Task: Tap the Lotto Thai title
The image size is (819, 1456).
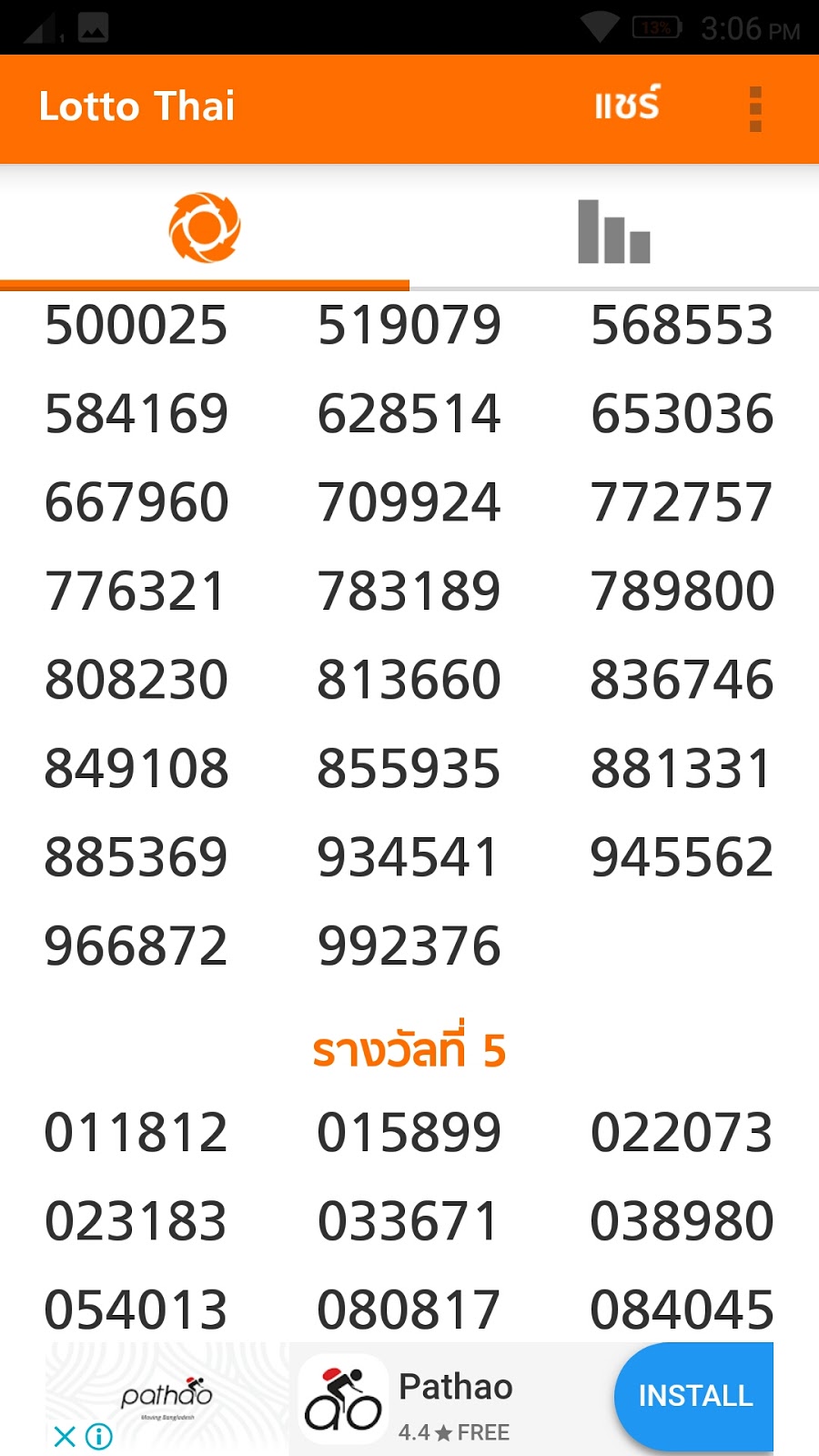Action: [138, 106]
